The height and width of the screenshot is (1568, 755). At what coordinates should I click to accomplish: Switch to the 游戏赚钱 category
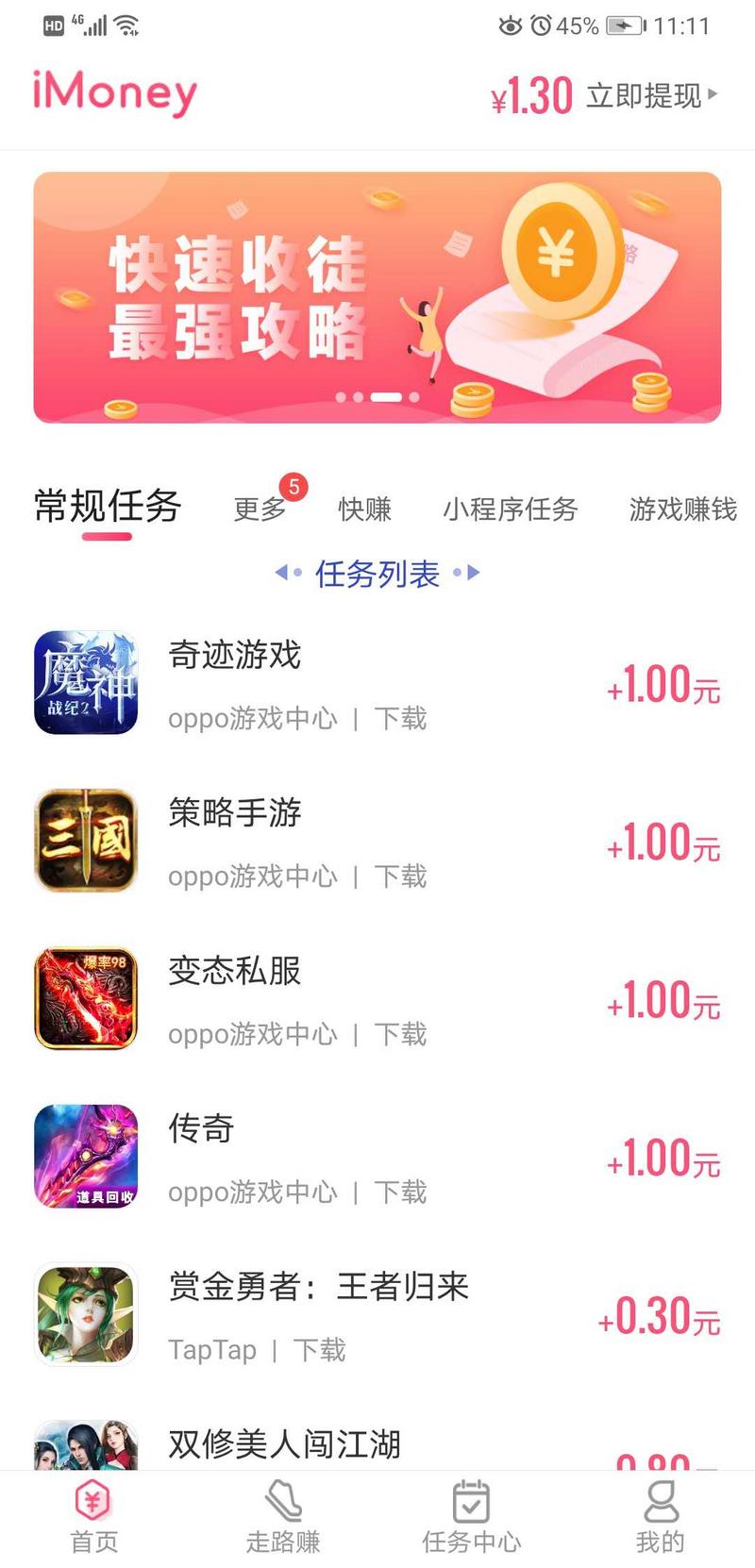pos(683,509)
